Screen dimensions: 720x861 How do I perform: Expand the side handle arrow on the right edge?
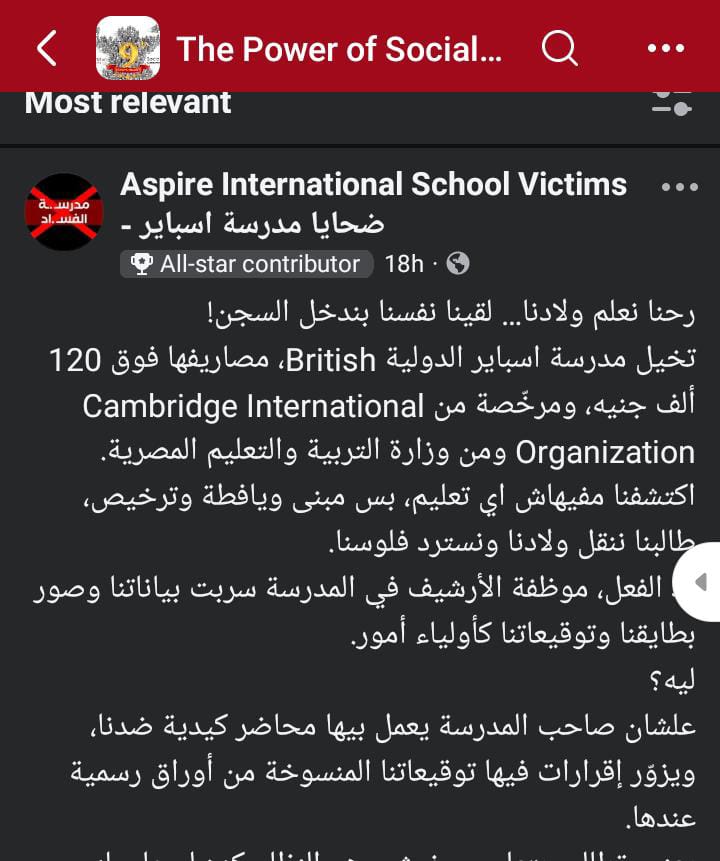(701, 581)
